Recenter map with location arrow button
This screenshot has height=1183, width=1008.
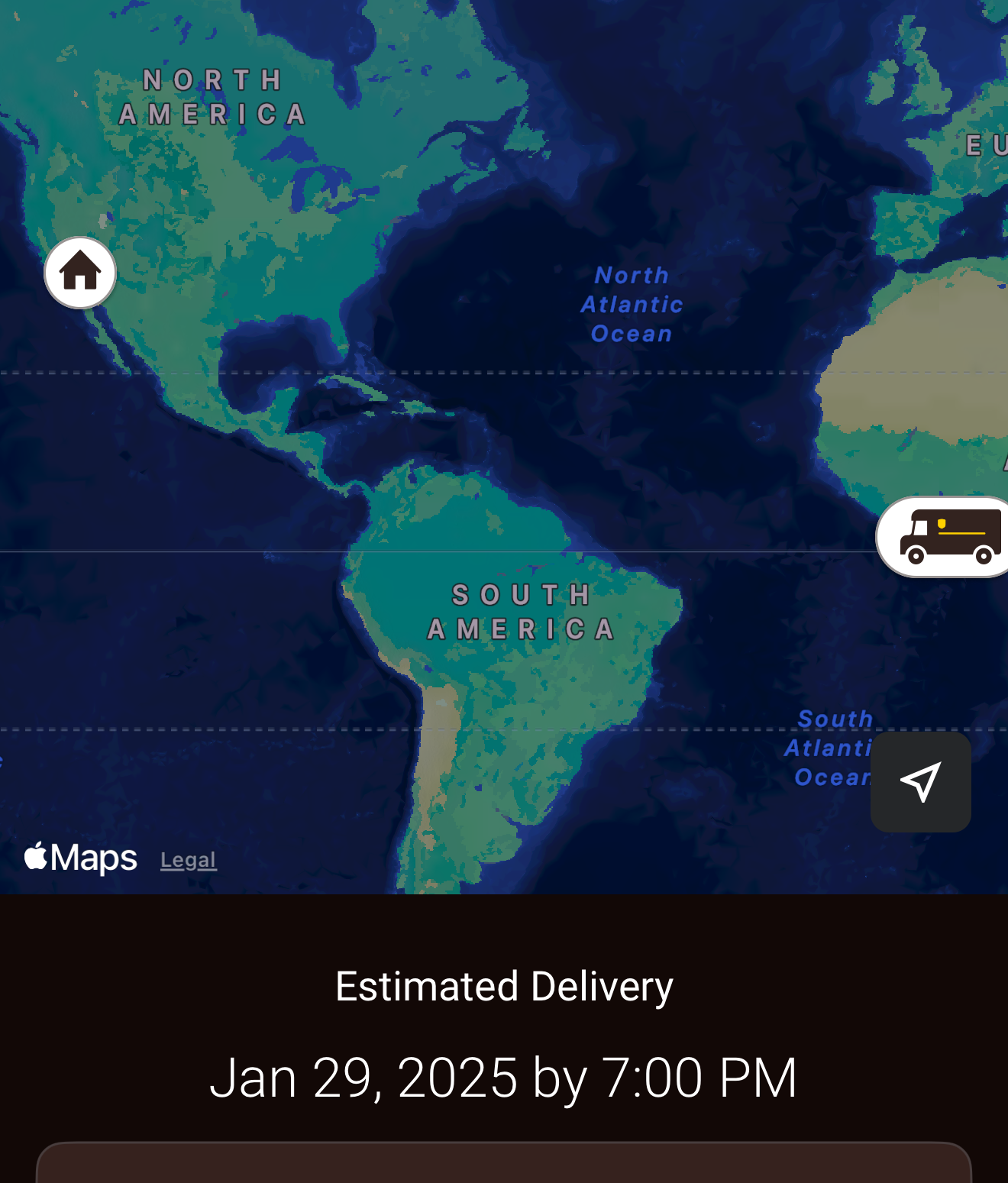tap(920, 782)
